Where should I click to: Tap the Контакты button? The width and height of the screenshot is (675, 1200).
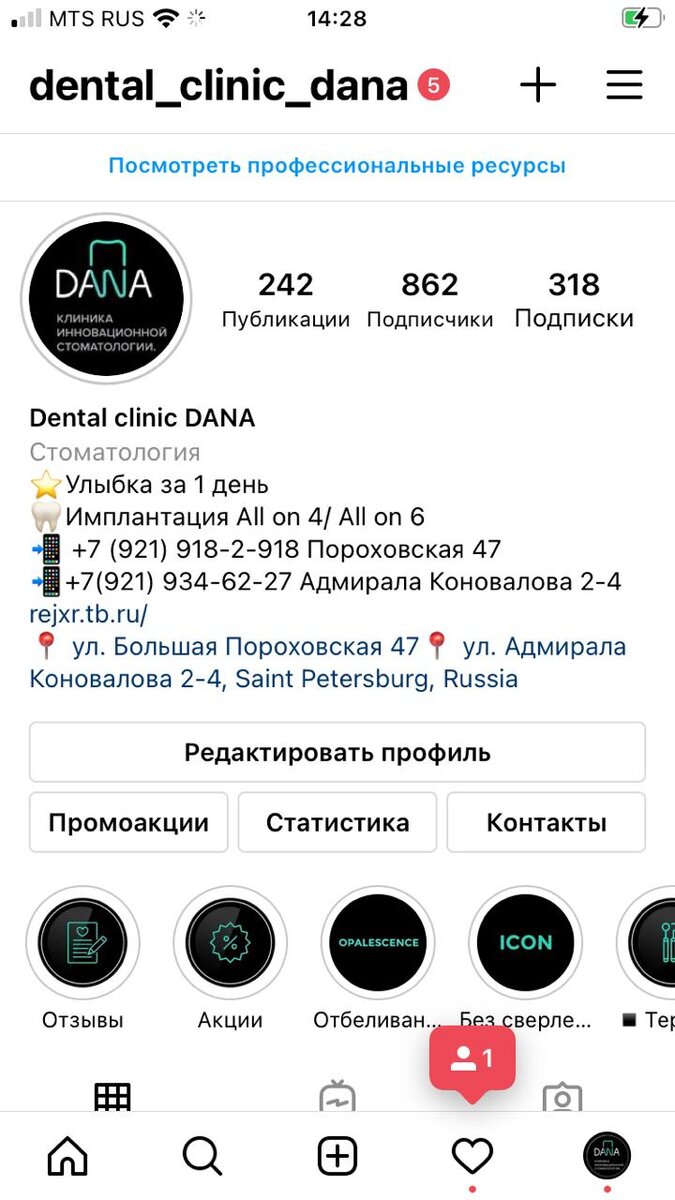click(546, 823)
